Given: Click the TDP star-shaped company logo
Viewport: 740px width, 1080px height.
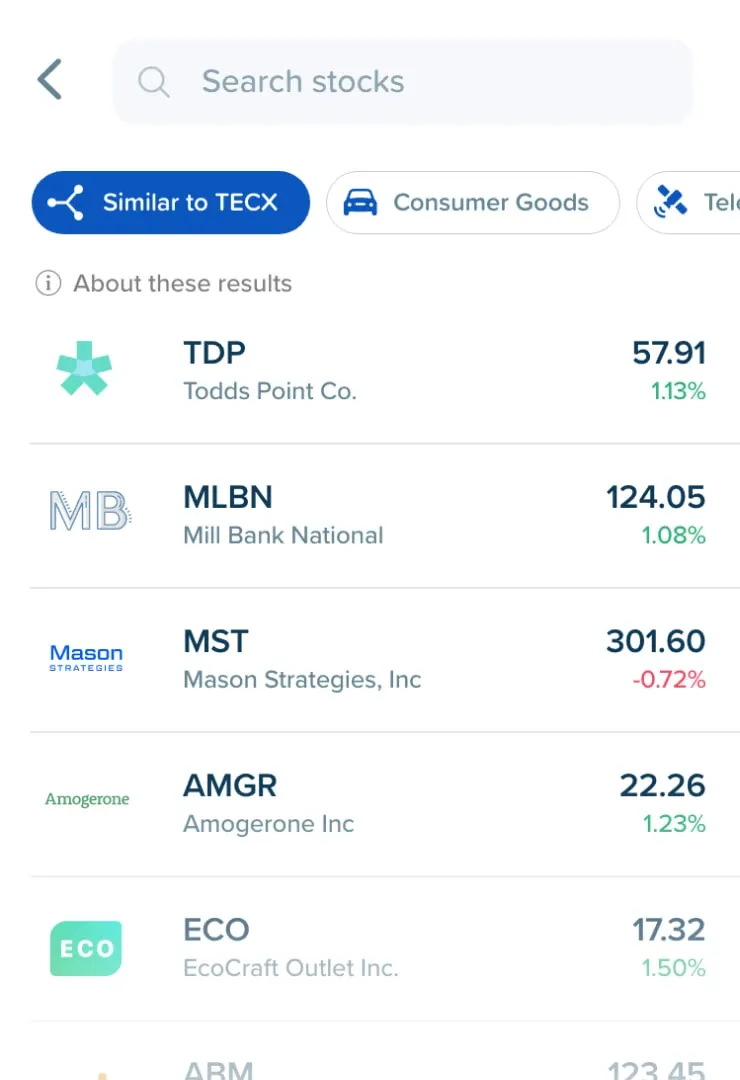Looking at the screenshot, I should [85, 370].
